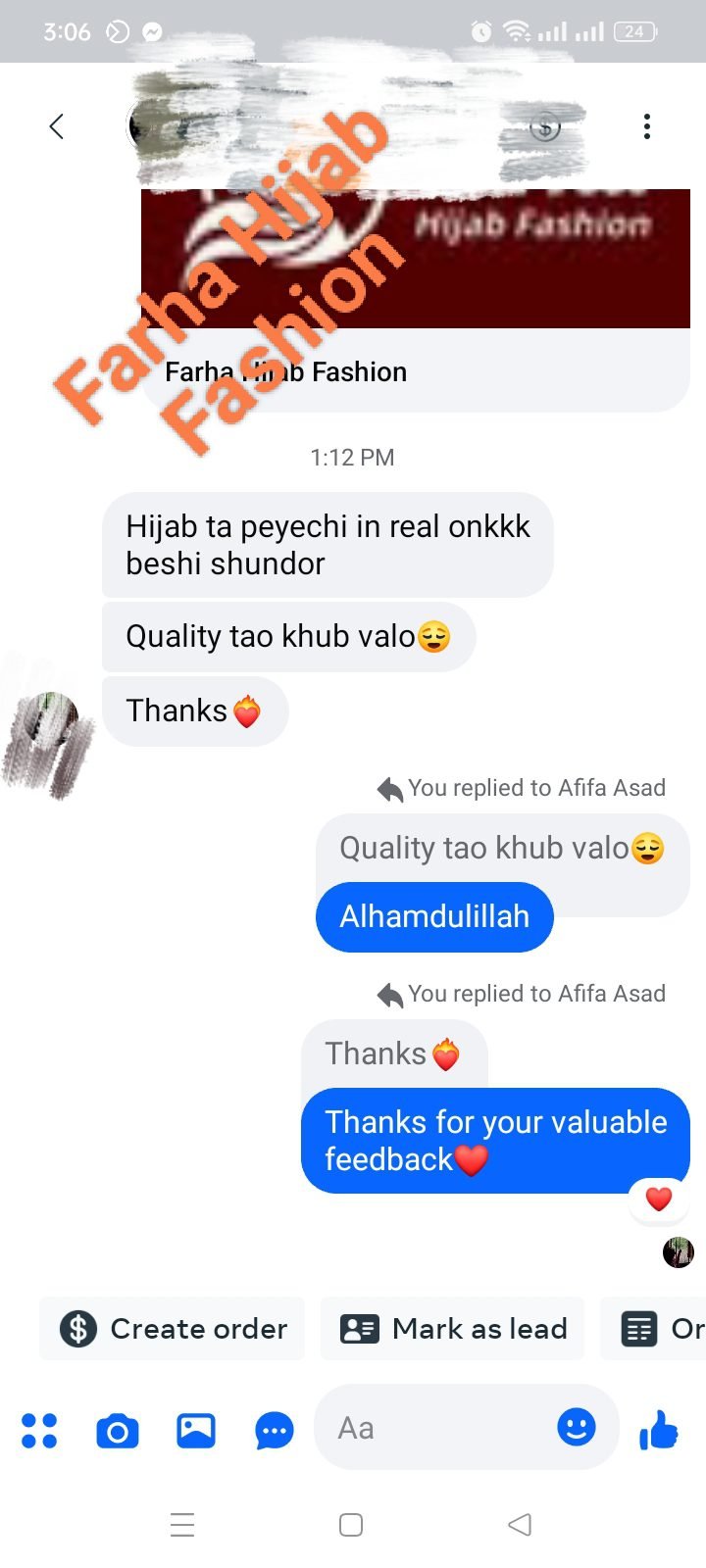Send a thumbs-up like
Viewport: 706px width, 1568px height.
pos(659,1430)
